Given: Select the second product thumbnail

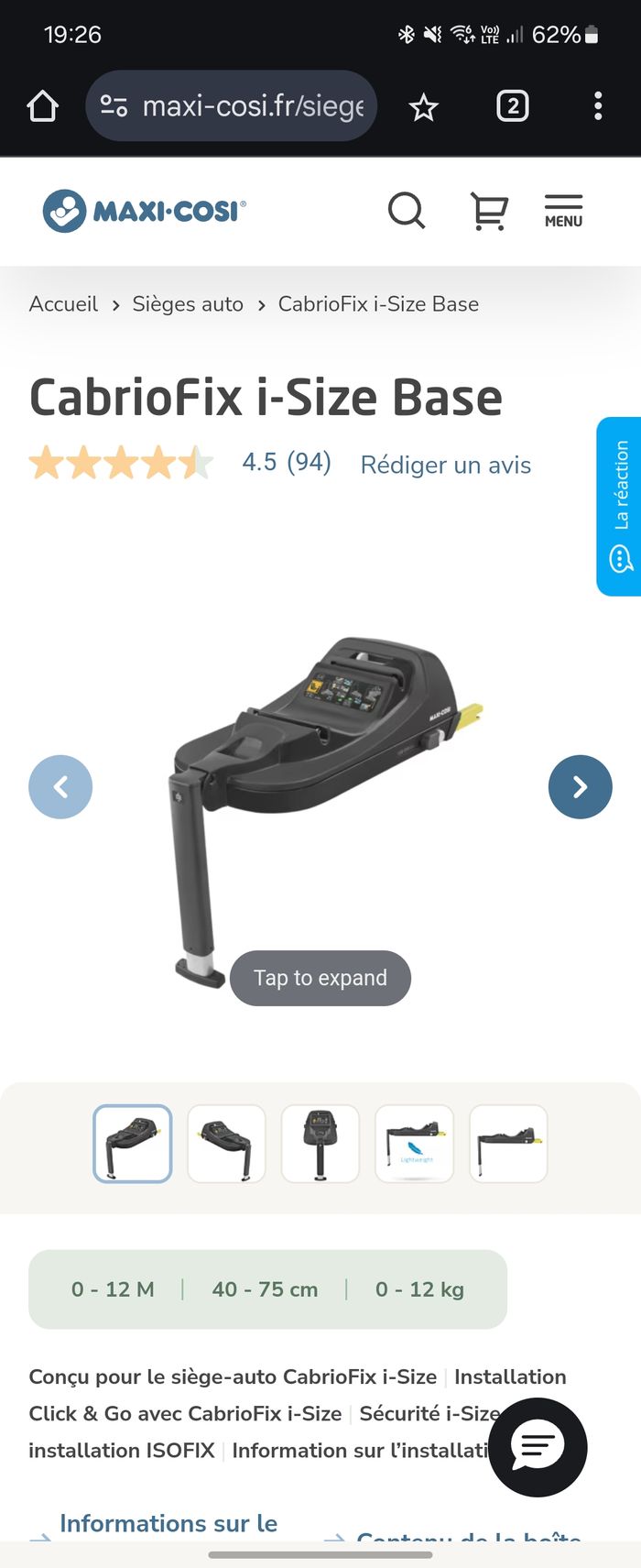Looking at the screenshot, I should point(226,1144).
